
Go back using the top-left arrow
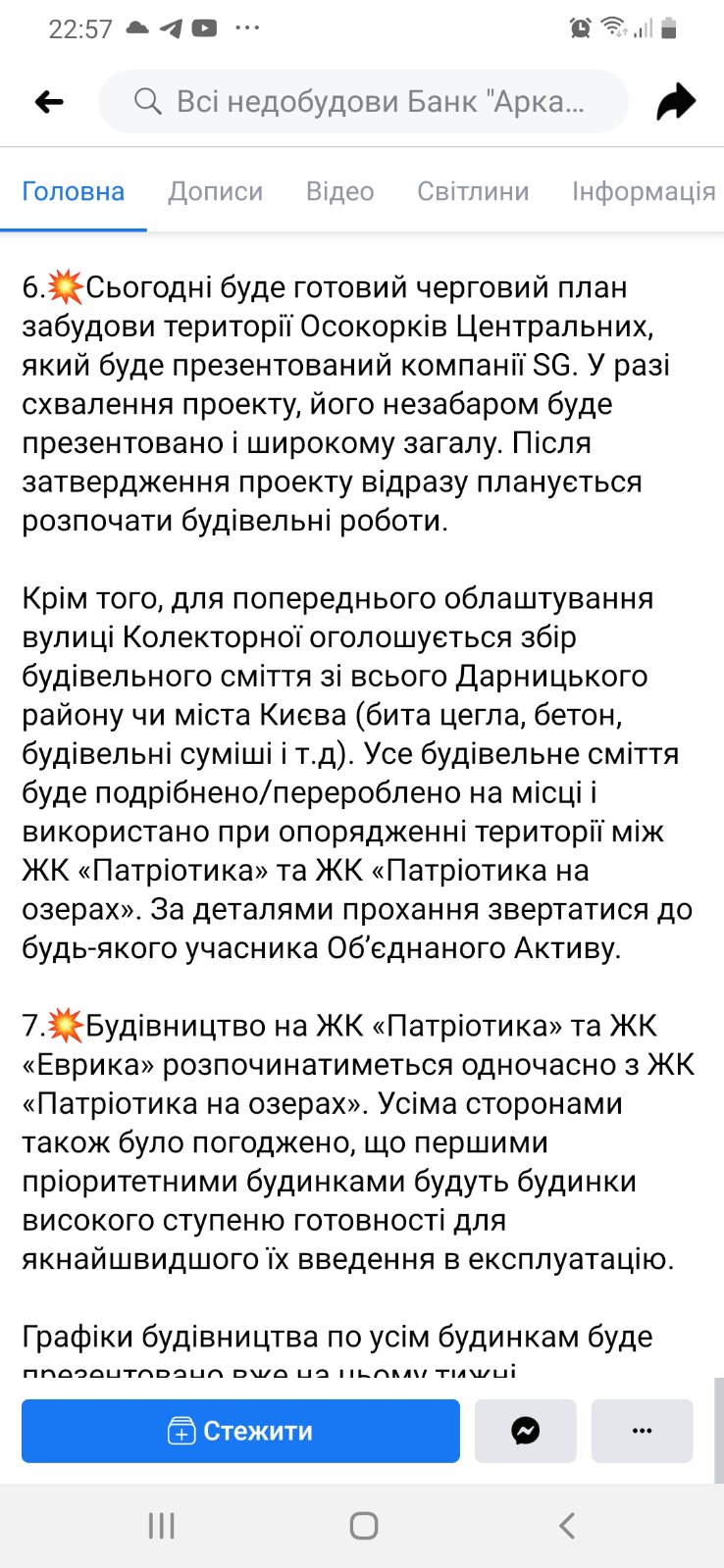click(x=49, y=101)
